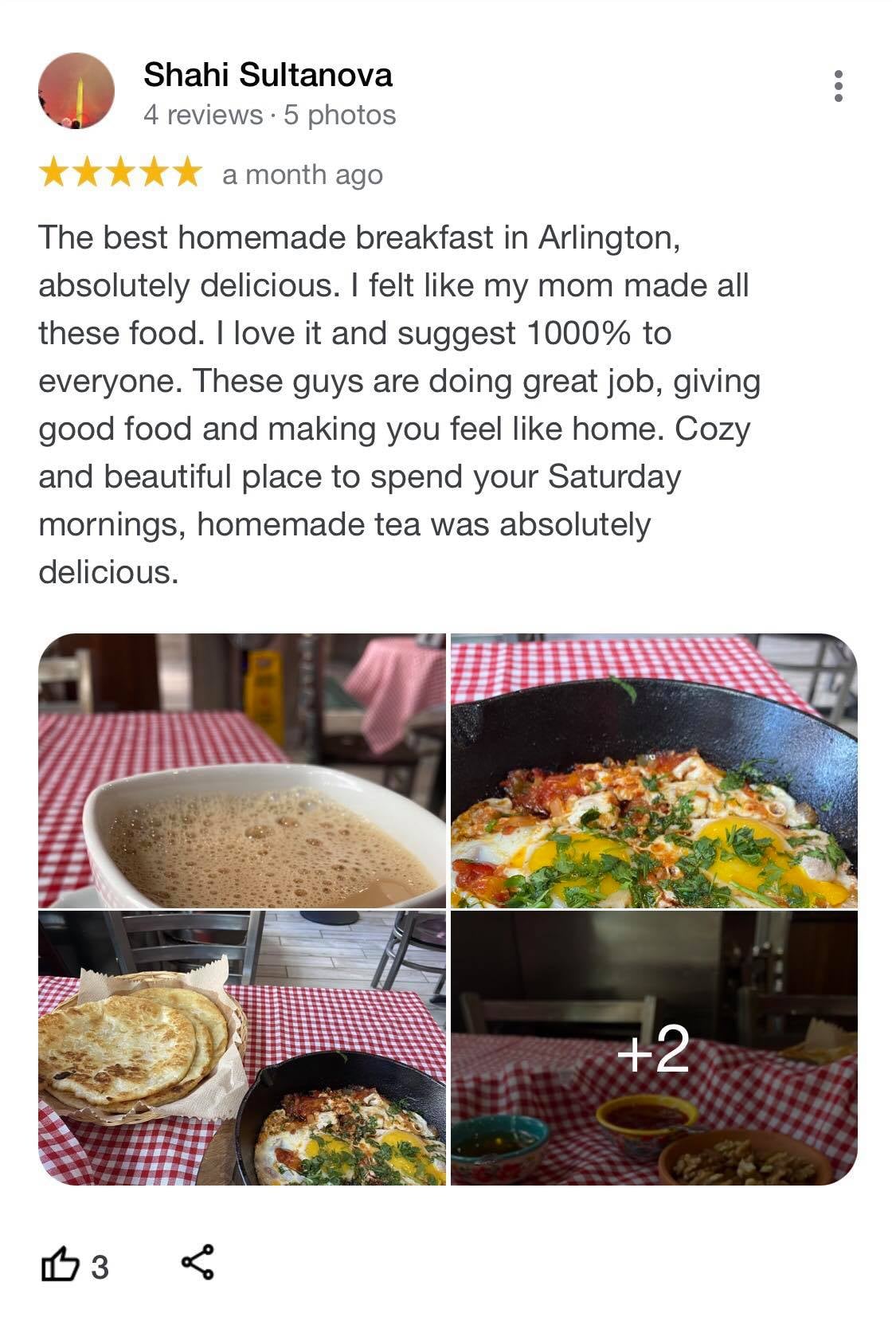896x1321 pixels.
Task: Open Shahi Sultanova's profile picture
Action: point(76,92)
